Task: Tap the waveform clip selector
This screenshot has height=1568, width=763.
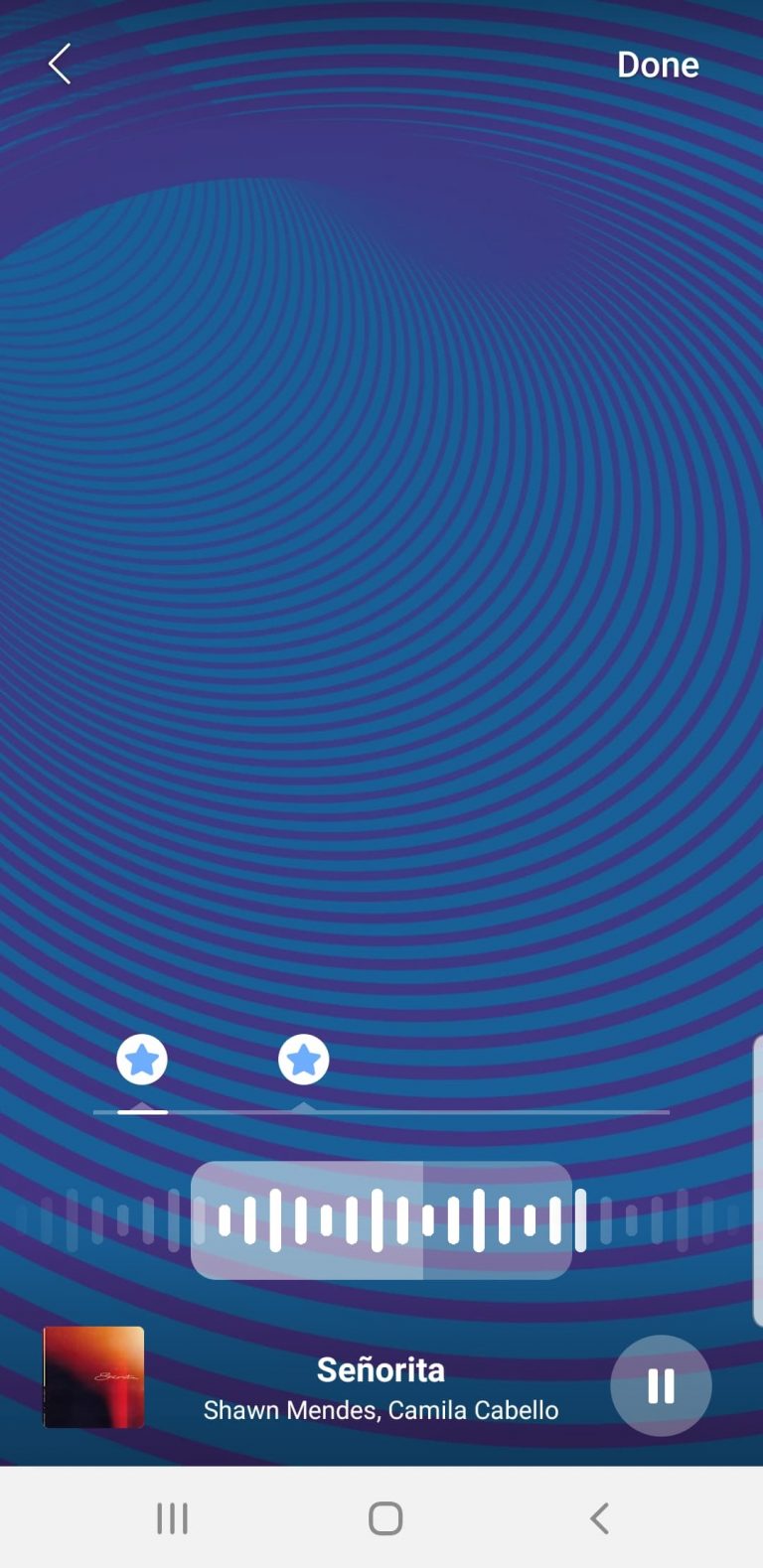Action: pos(381,1219)
